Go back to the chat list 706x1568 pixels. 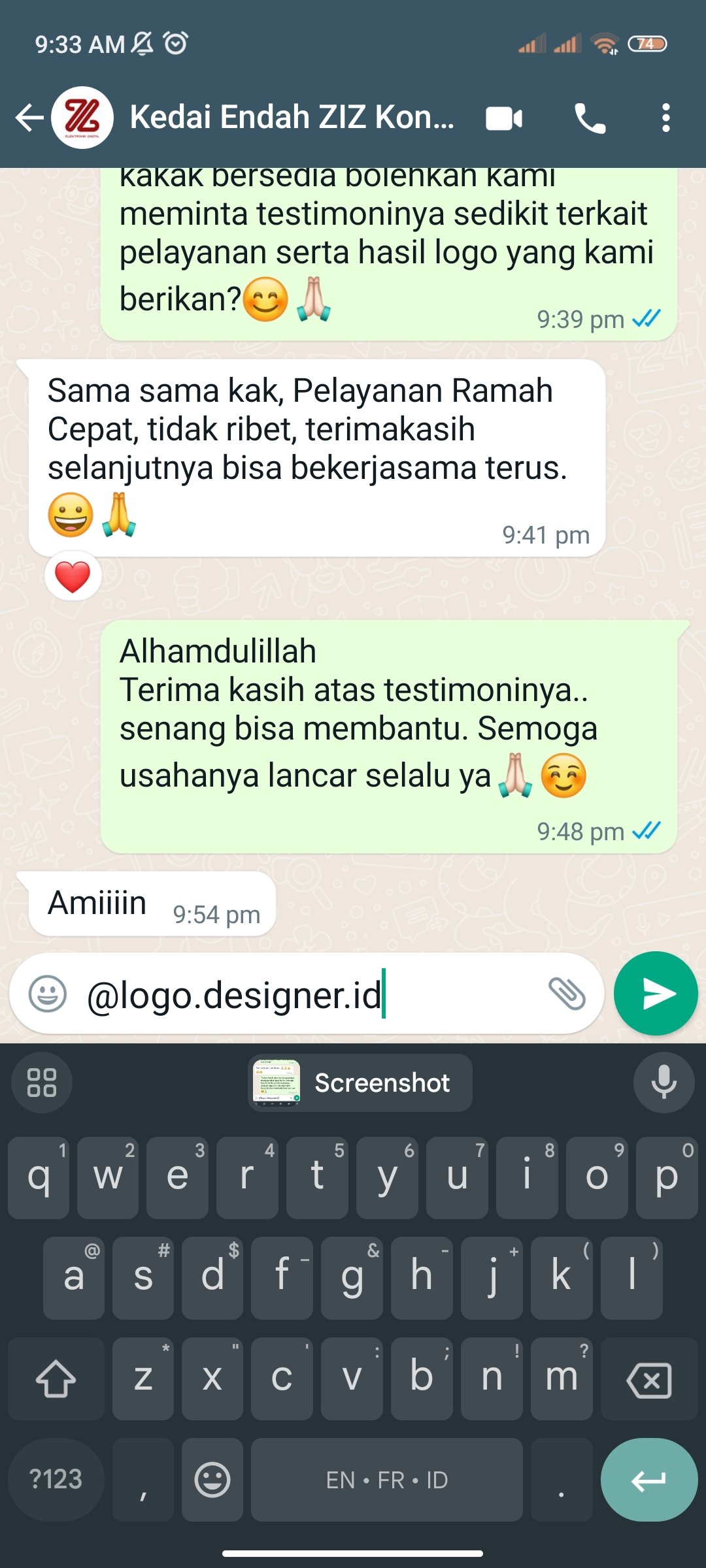29,118
